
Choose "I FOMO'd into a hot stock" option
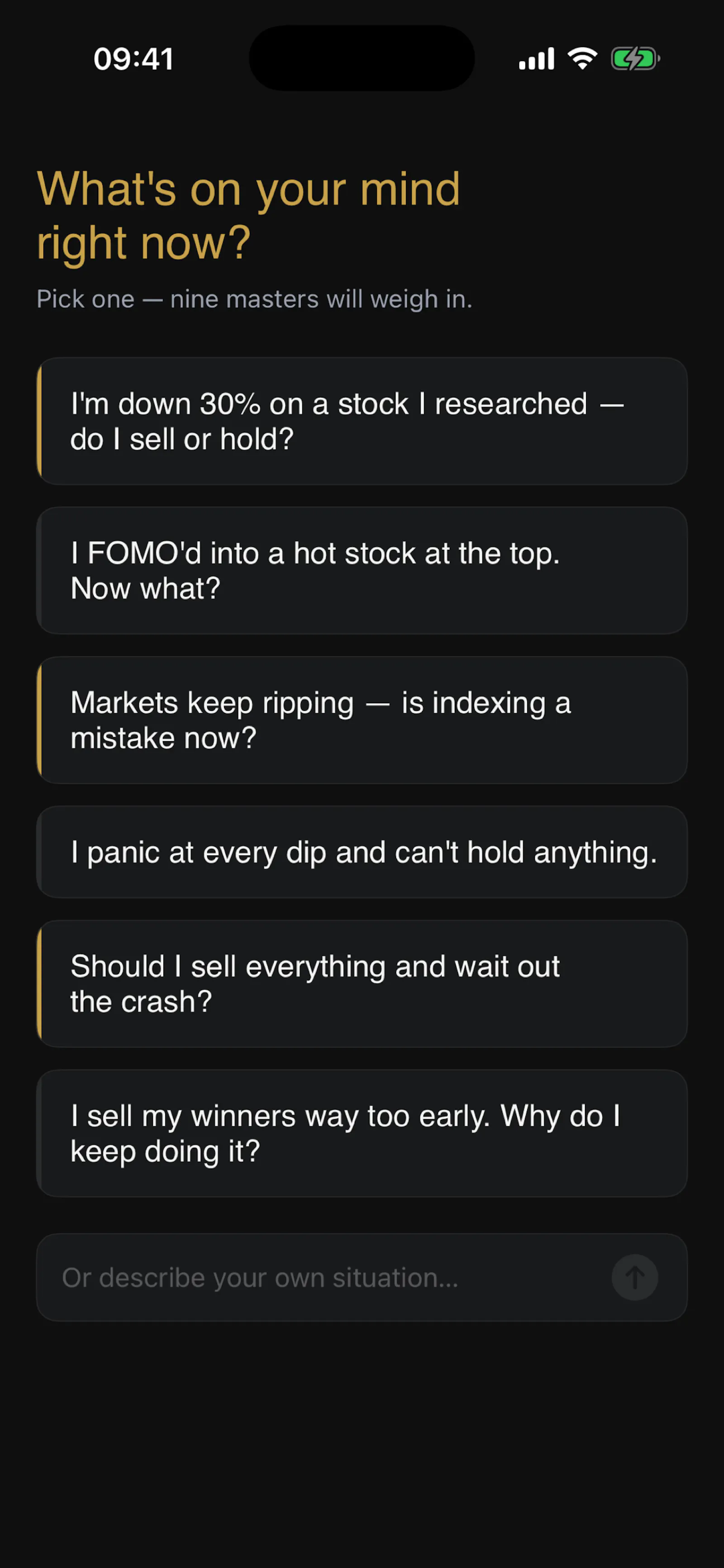(x=362, y=571)
